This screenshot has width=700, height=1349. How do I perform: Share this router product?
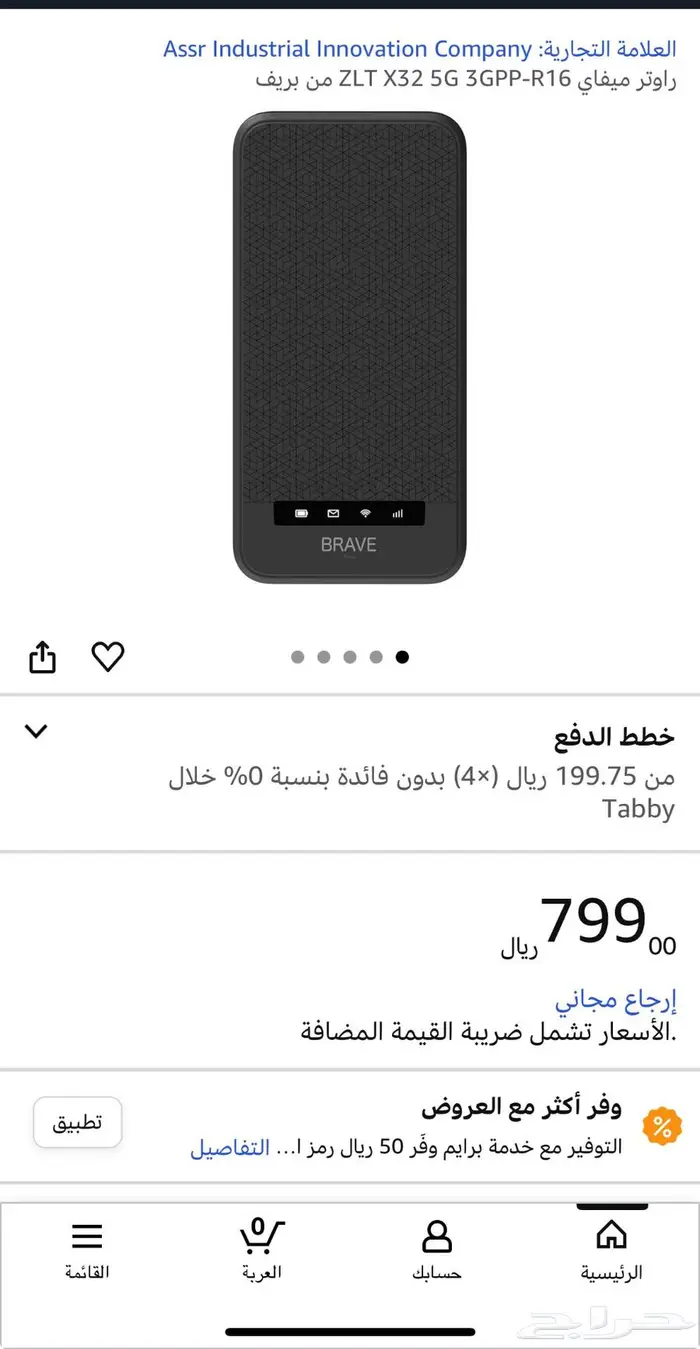click(42, 657)
